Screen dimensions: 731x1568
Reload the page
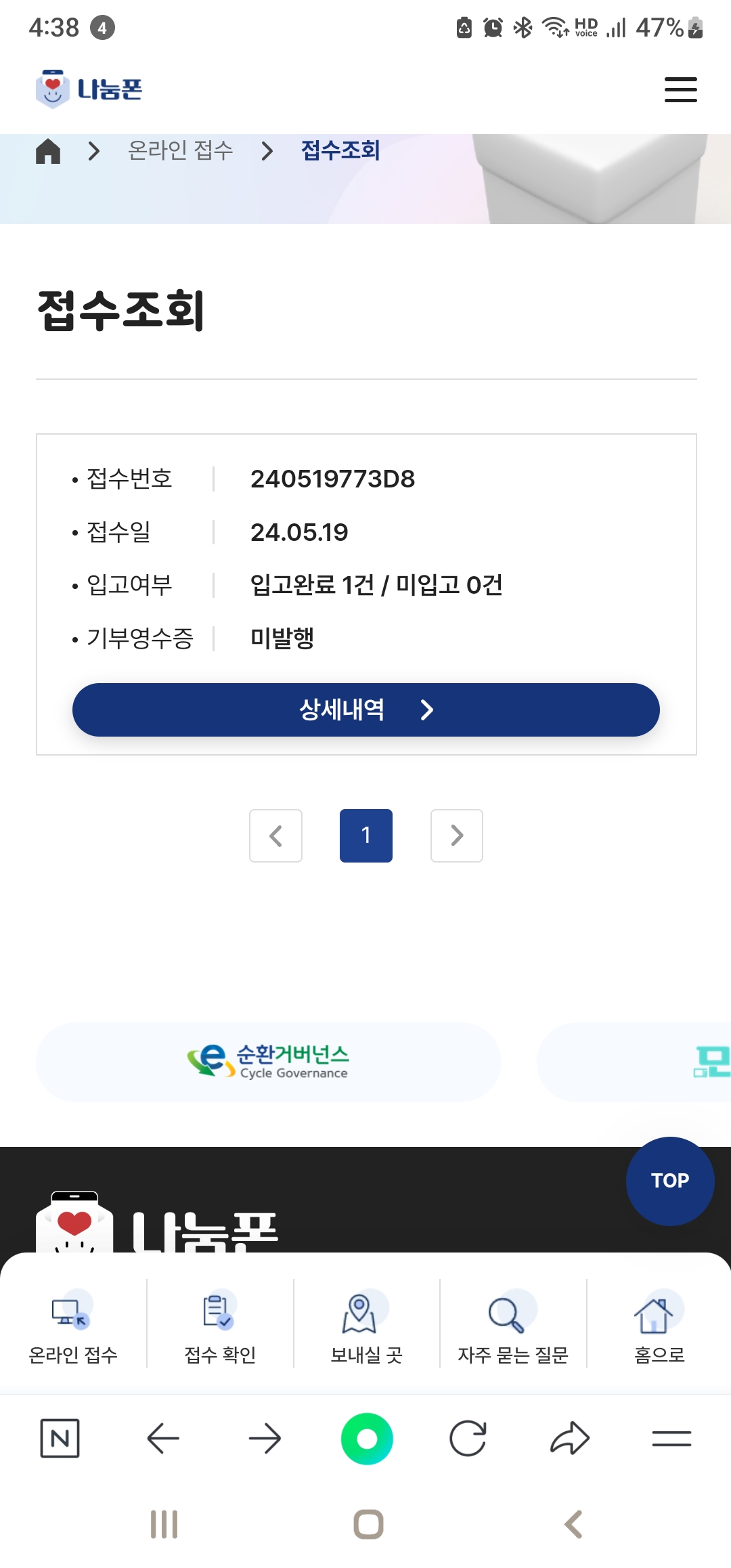(x=468, y=1438)
